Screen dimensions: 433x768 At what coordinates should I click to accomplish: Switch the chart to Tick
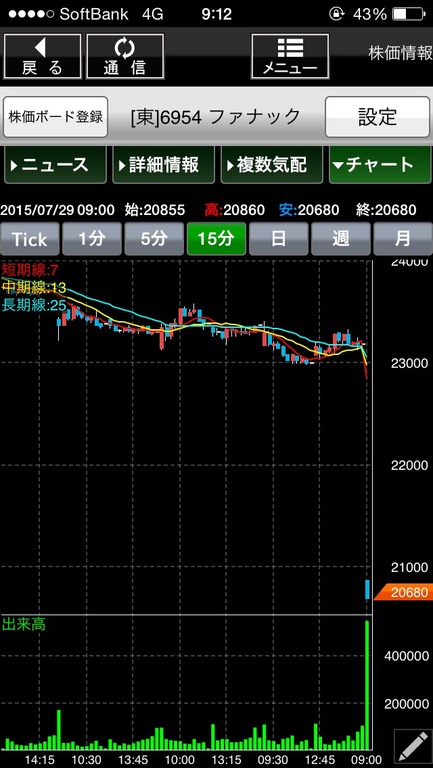pos(29,239)
